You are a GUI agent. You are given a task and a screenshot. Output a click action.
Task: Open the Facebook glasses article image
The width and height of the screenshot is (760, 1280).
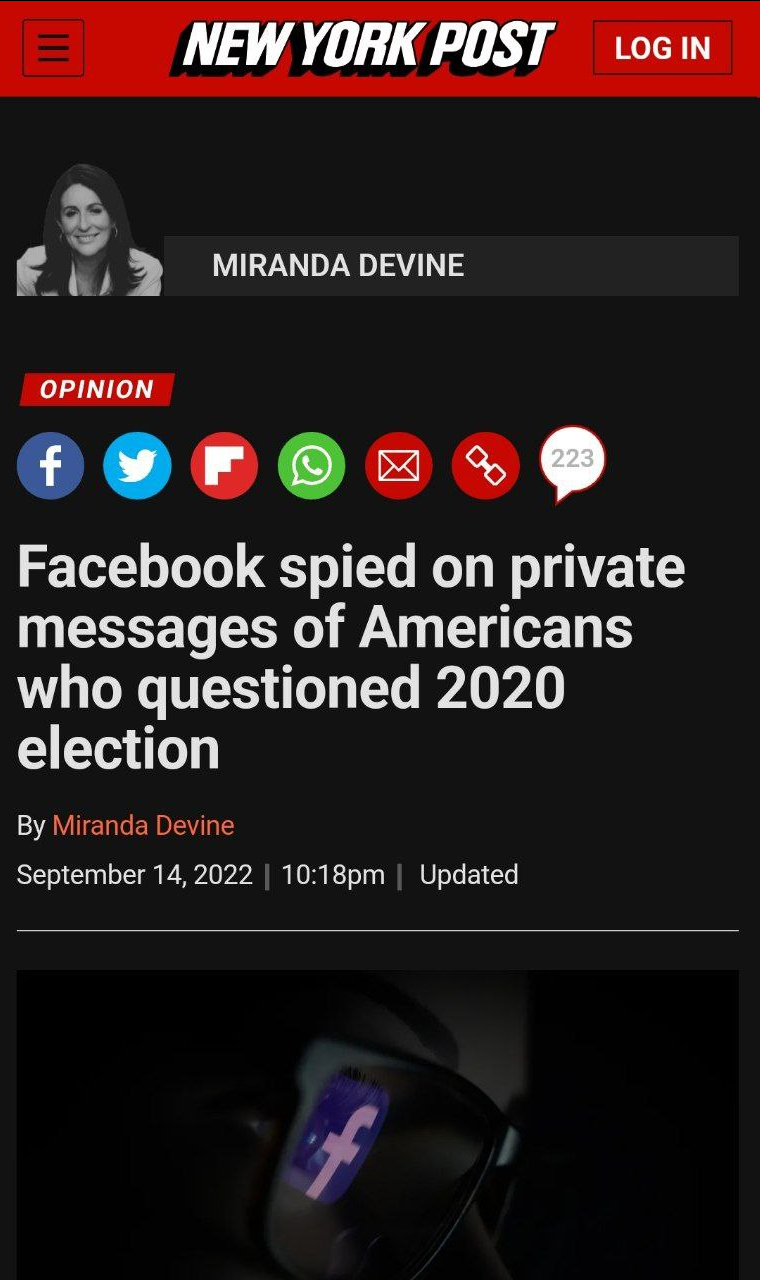coord(378,1125)
